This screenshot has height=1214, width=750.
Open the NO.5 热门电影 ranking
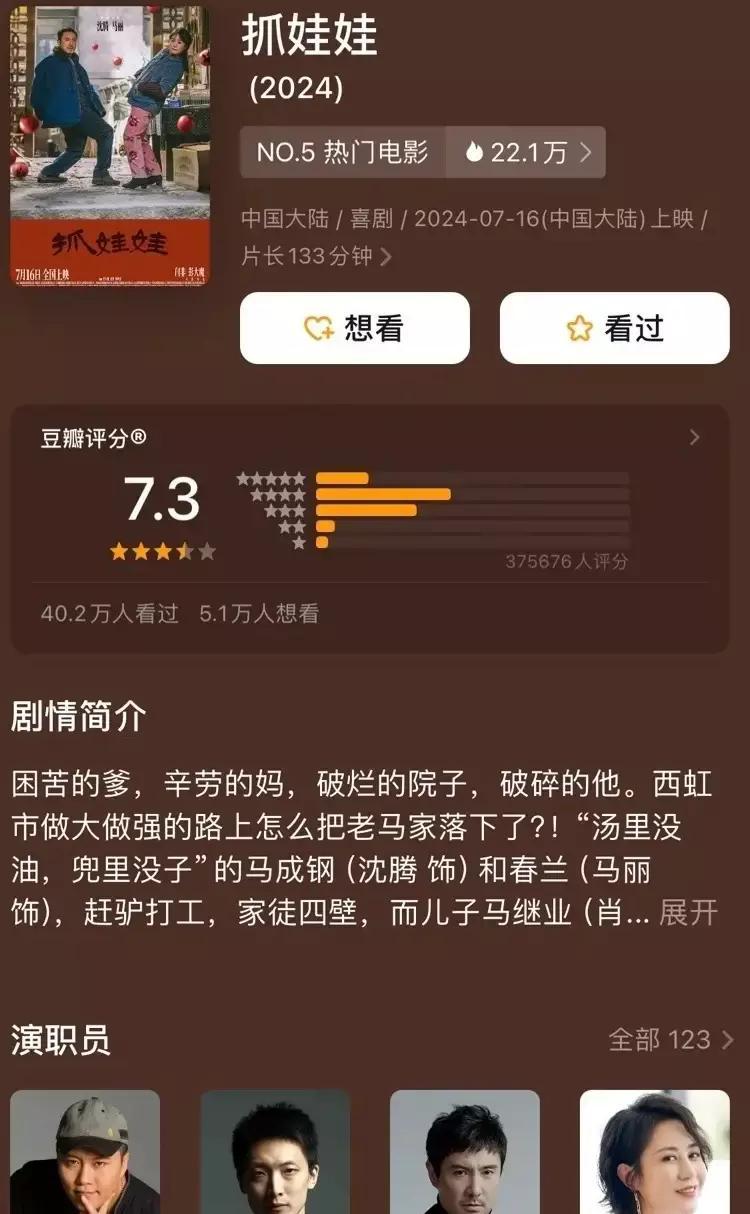[x=342, y=152]
